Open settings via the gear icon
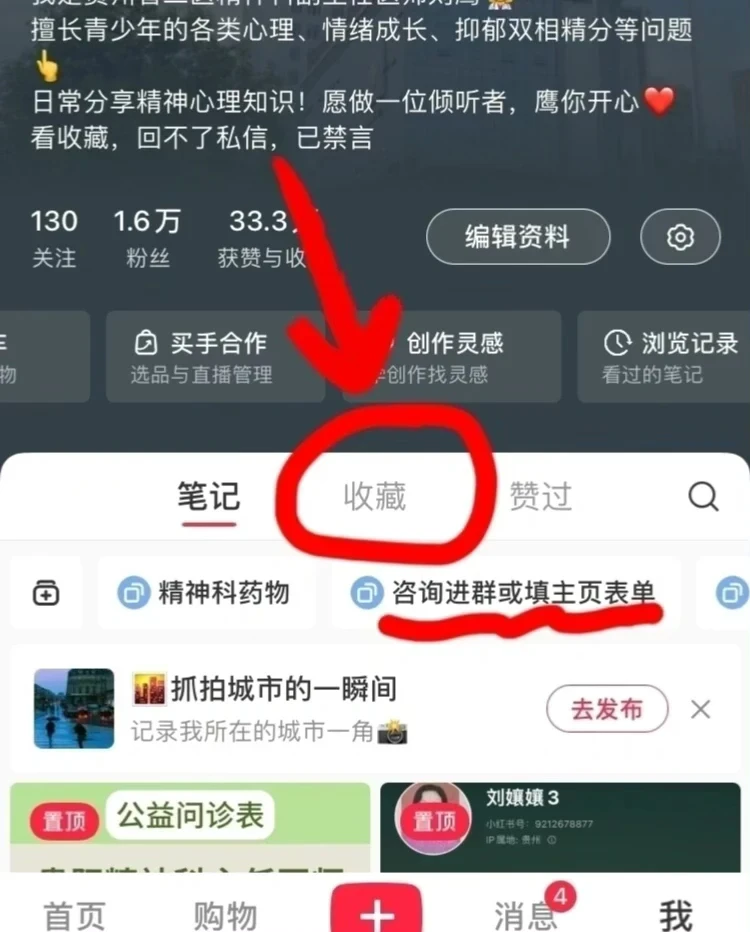 tap(680, 238)
